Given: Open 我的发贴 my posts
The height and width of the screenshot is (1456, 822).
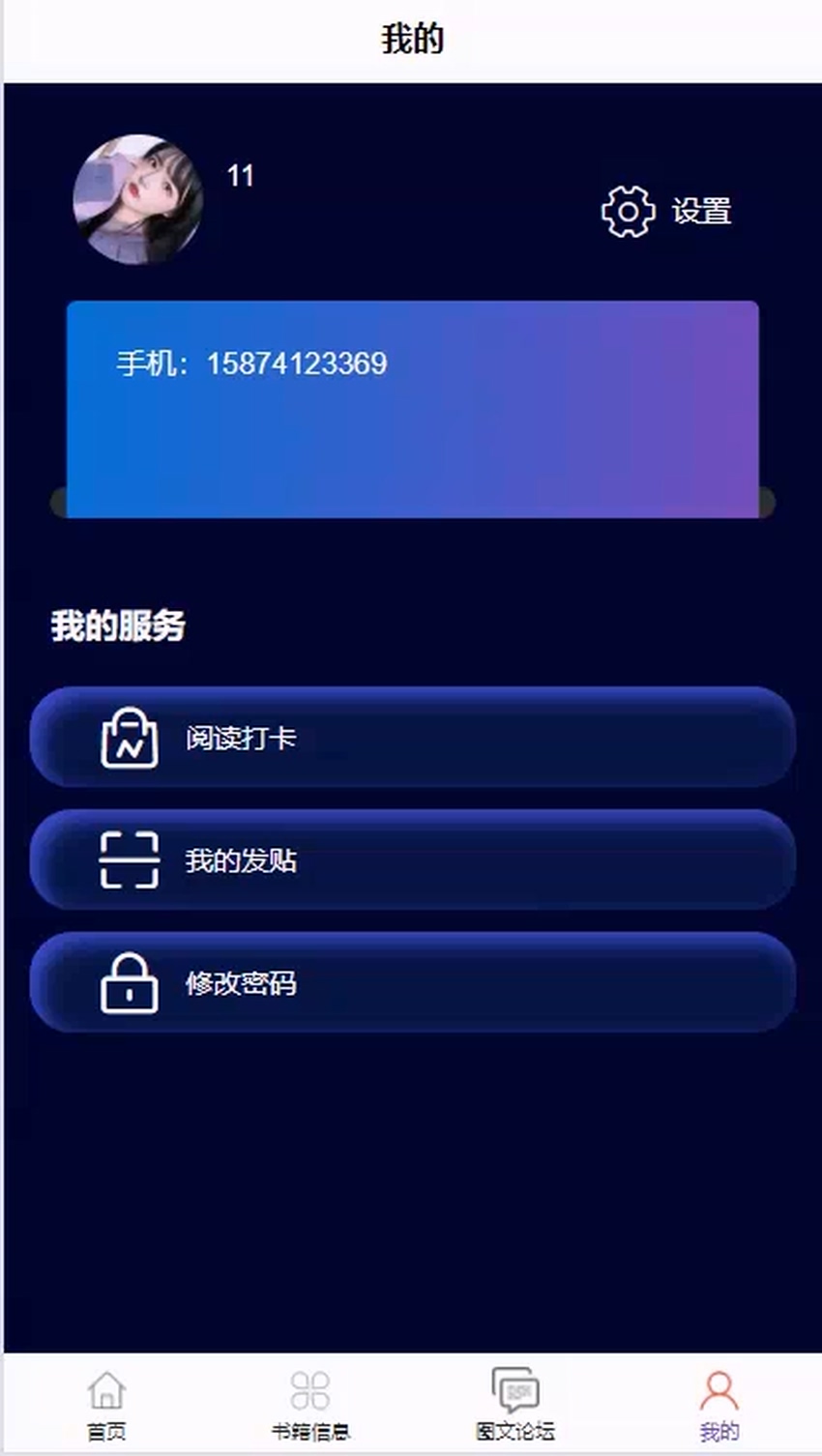Looking at the screenshot, I should (x=413, y=860).
